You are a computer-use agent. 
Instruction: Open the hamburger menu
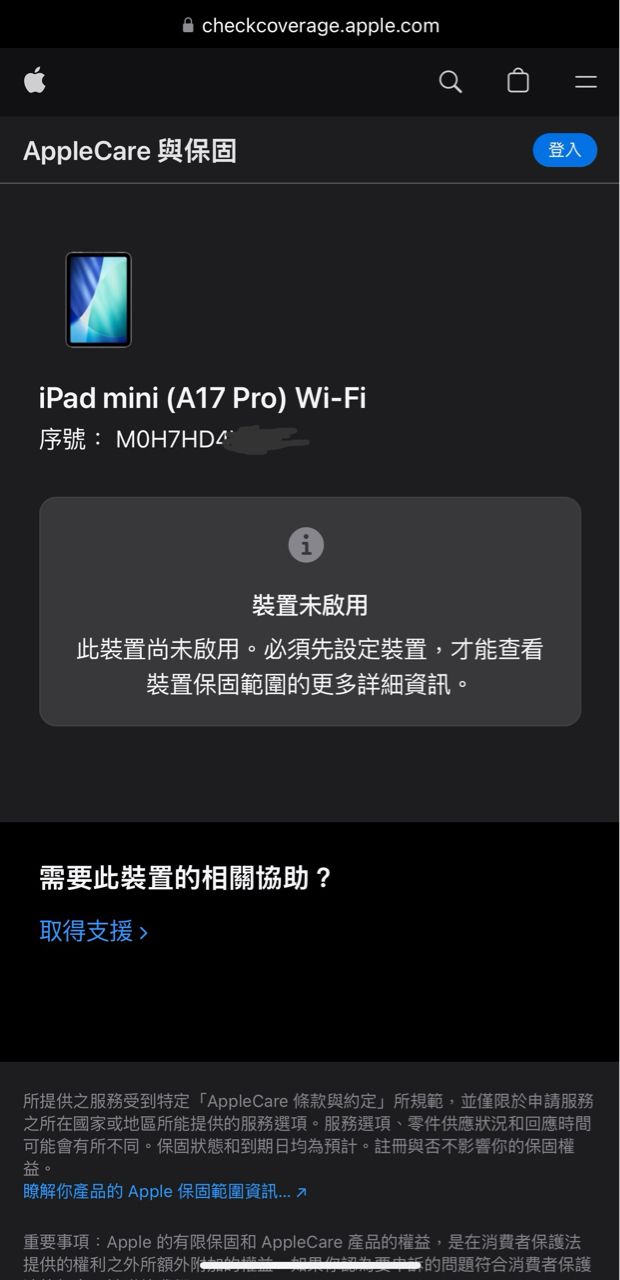click(x=586, y=82)
